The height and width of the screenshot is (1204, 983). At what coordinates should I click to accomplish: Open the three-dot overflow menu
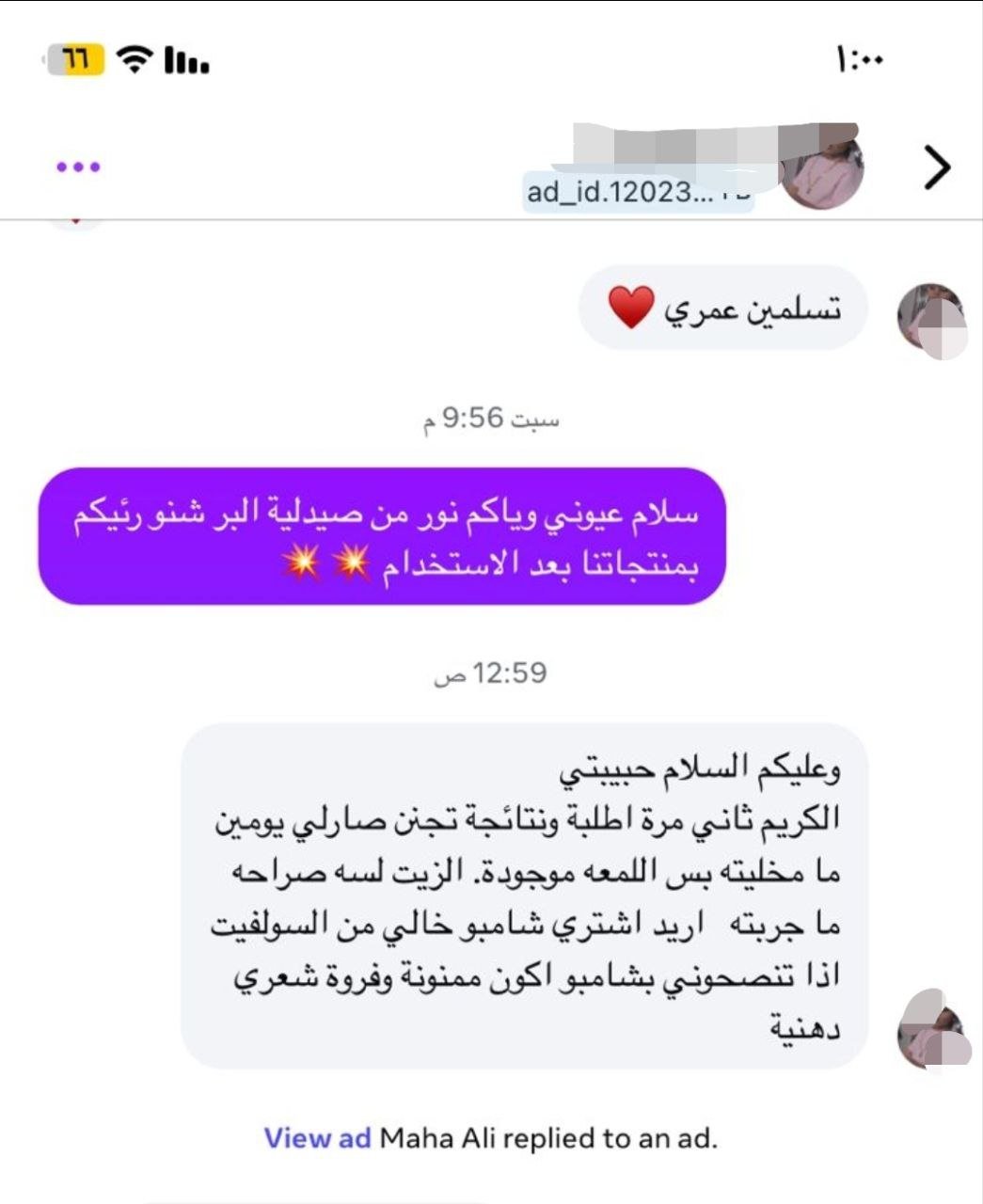coord(78,167)
